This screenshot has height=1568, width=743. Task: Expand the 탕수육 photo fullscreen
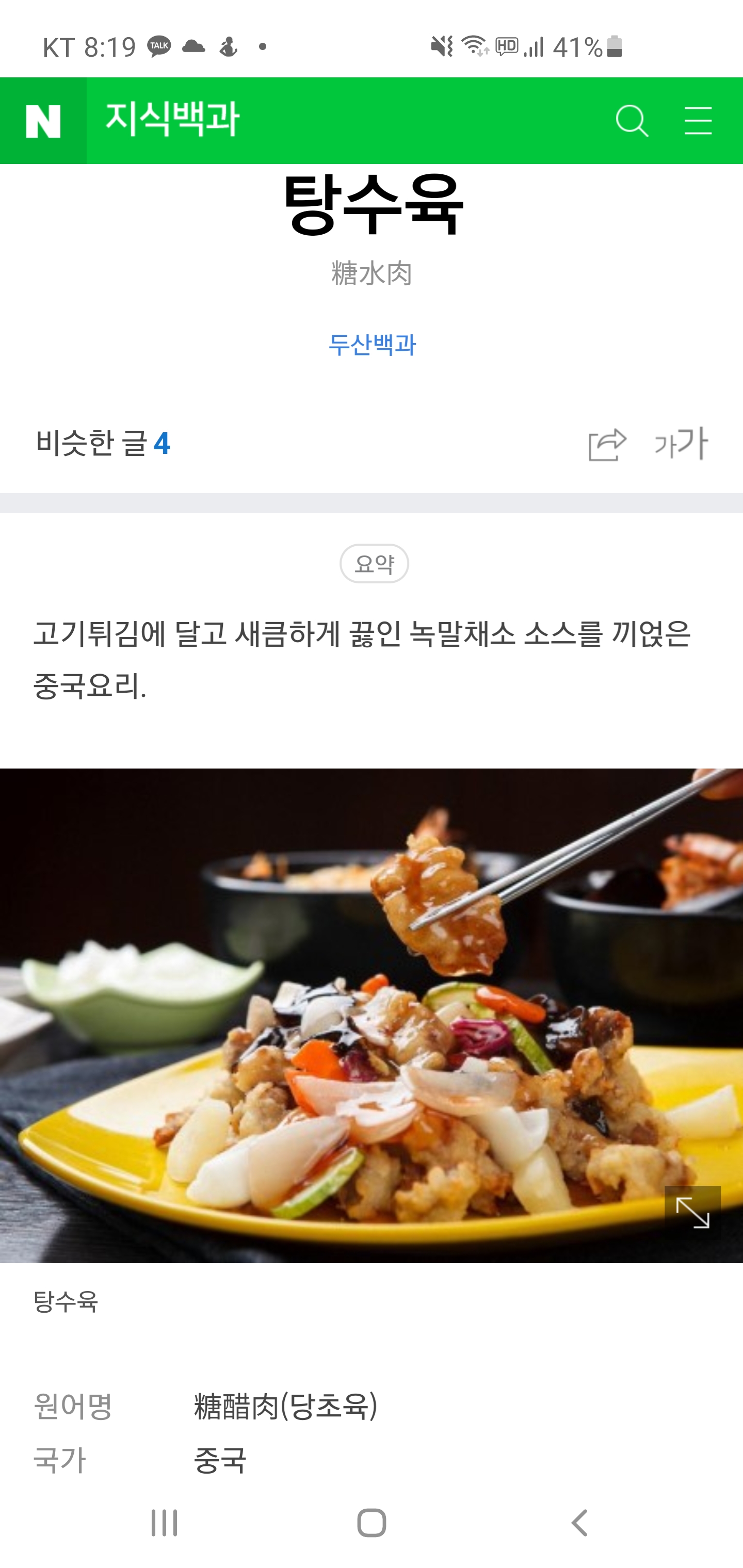coord(692,1213)
